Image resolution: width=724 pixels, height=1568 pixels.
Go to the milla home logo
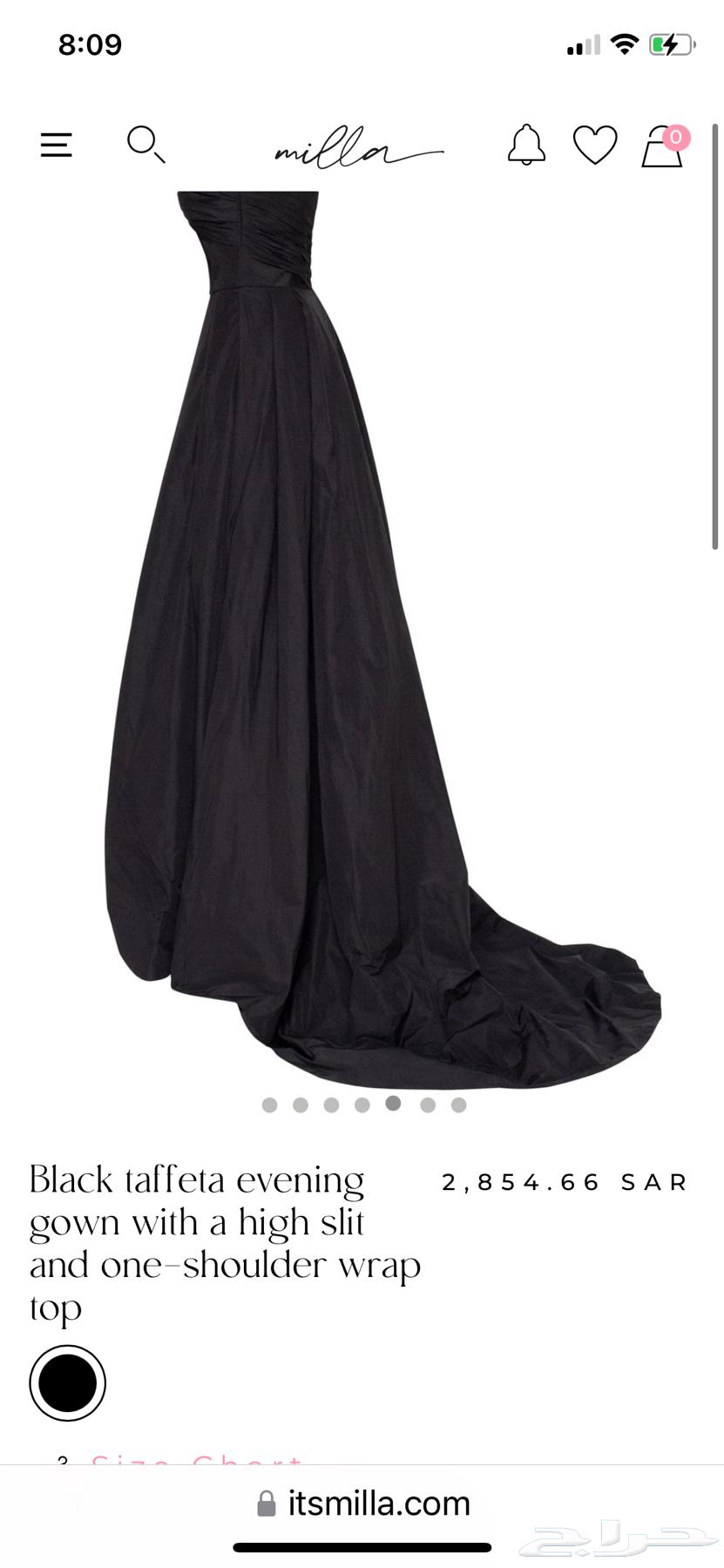pos(358,150)
